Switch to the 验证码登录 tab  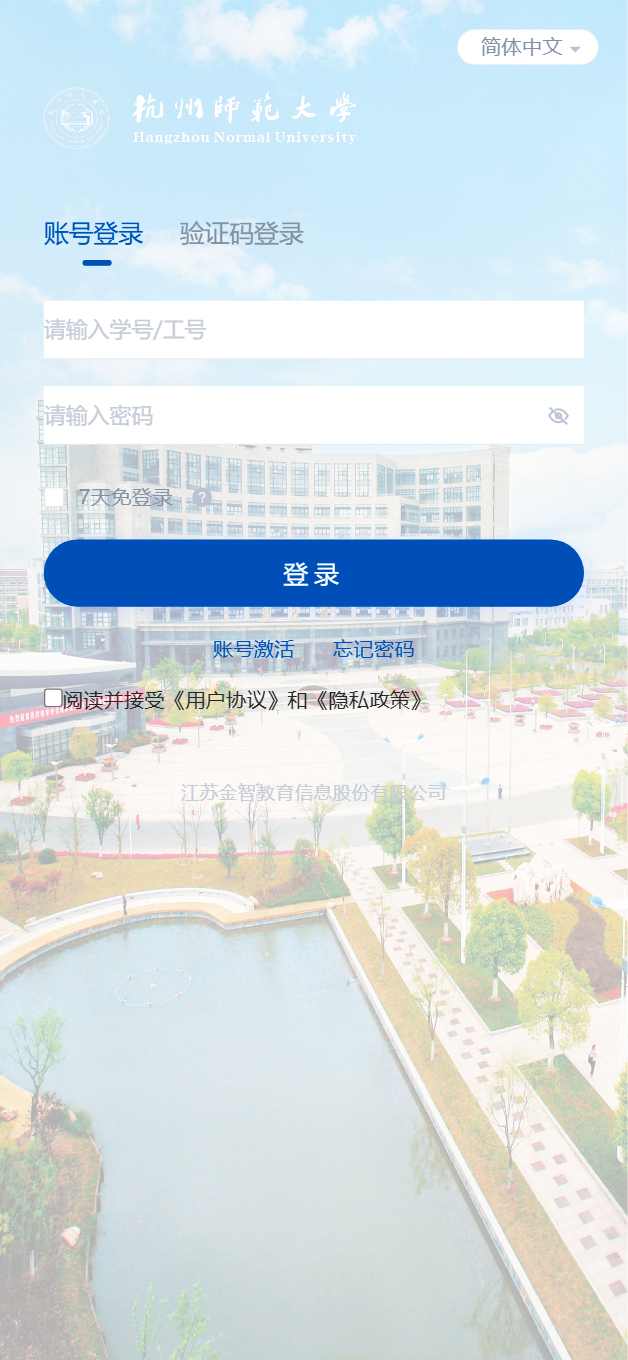241,234
